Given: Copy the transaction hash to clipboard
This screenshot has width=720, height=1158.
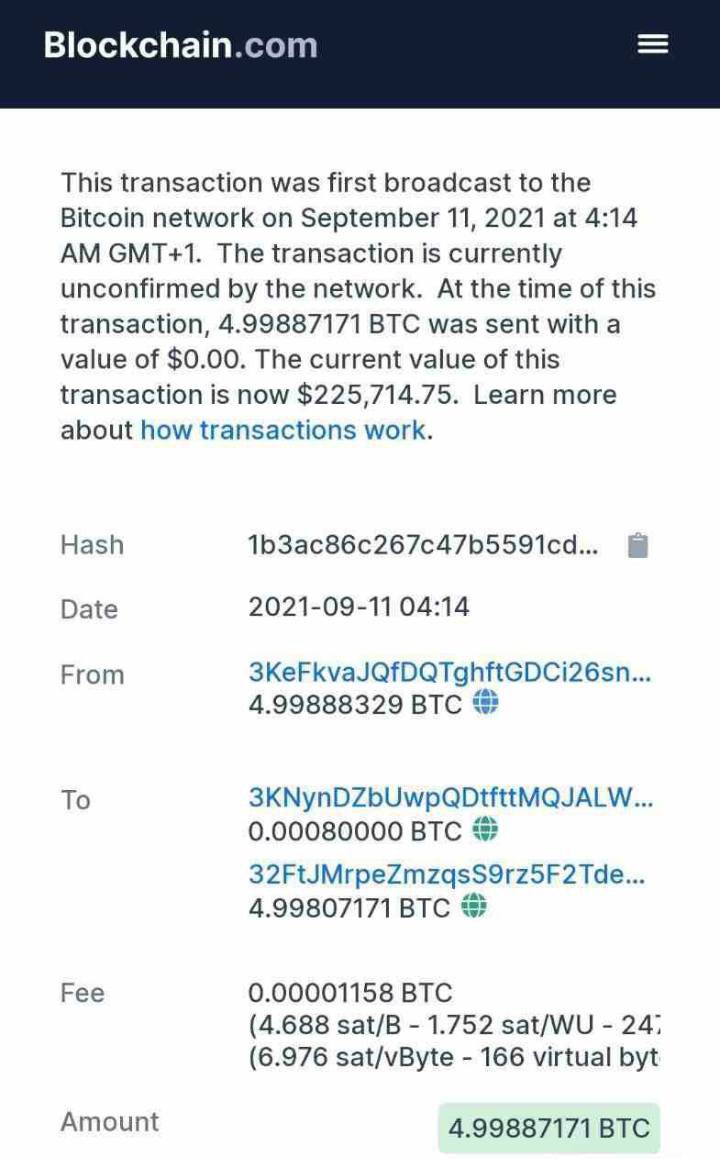Looking at the screenshot, I should 638,545.
